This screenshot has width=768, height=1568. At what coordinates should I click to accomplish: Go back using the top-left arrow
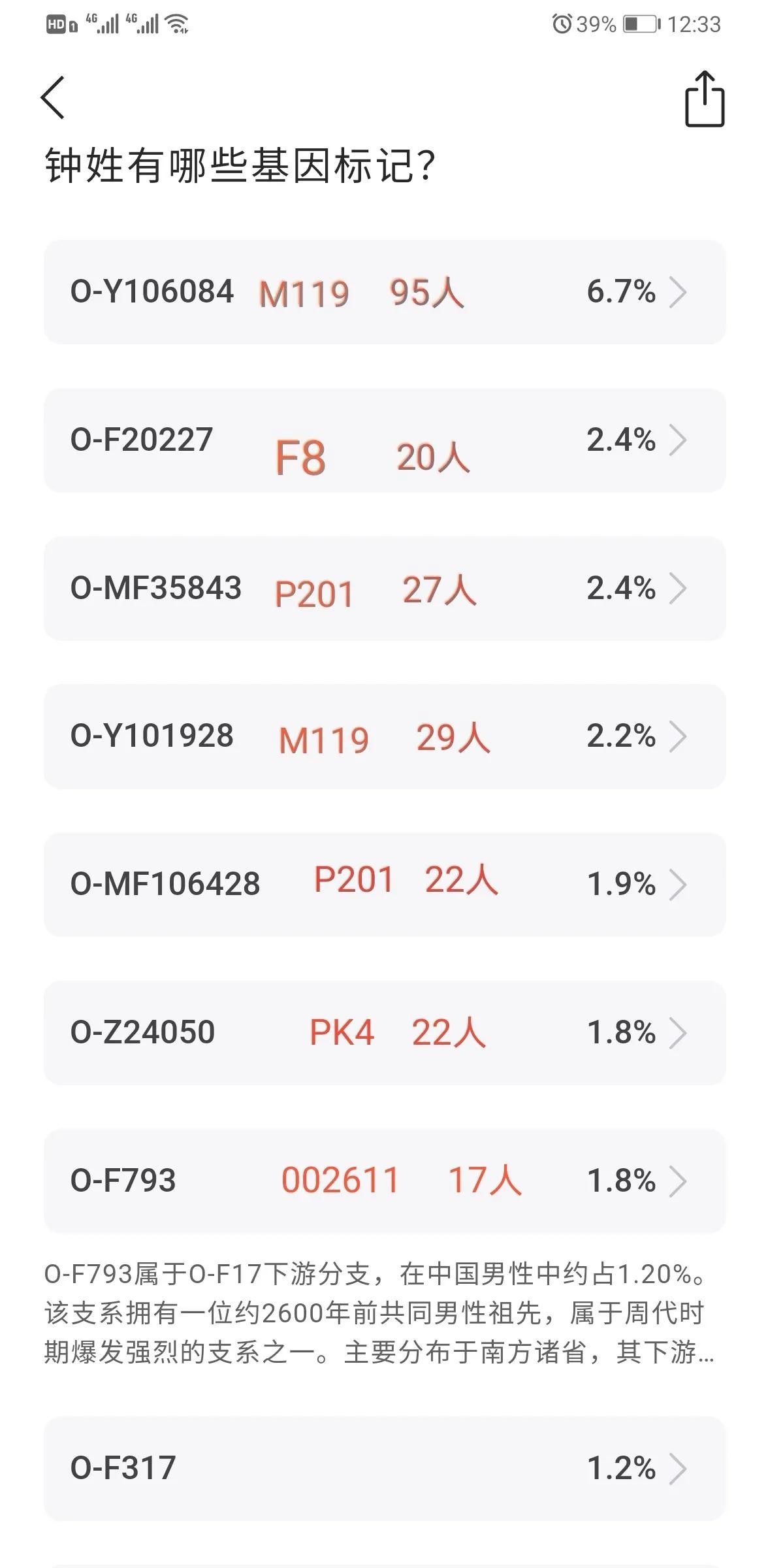pos(53,98)
